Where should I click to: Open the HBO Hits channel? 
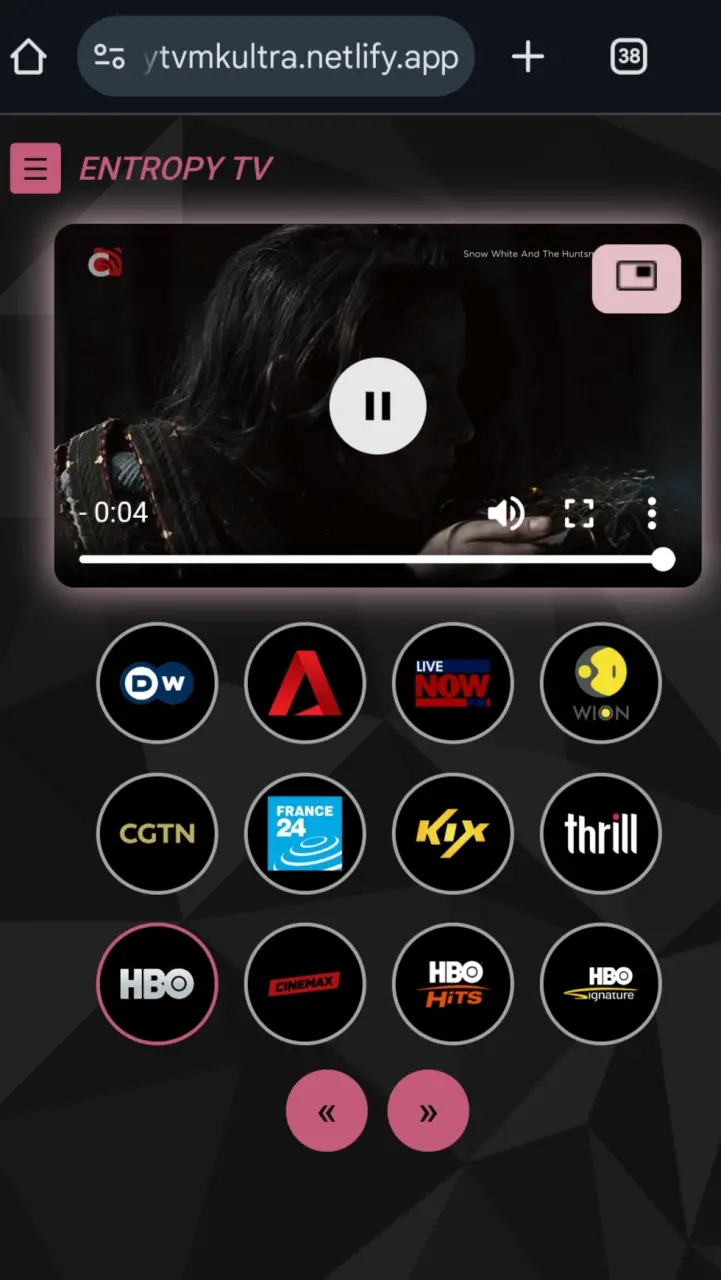click(x=453, y=984)
